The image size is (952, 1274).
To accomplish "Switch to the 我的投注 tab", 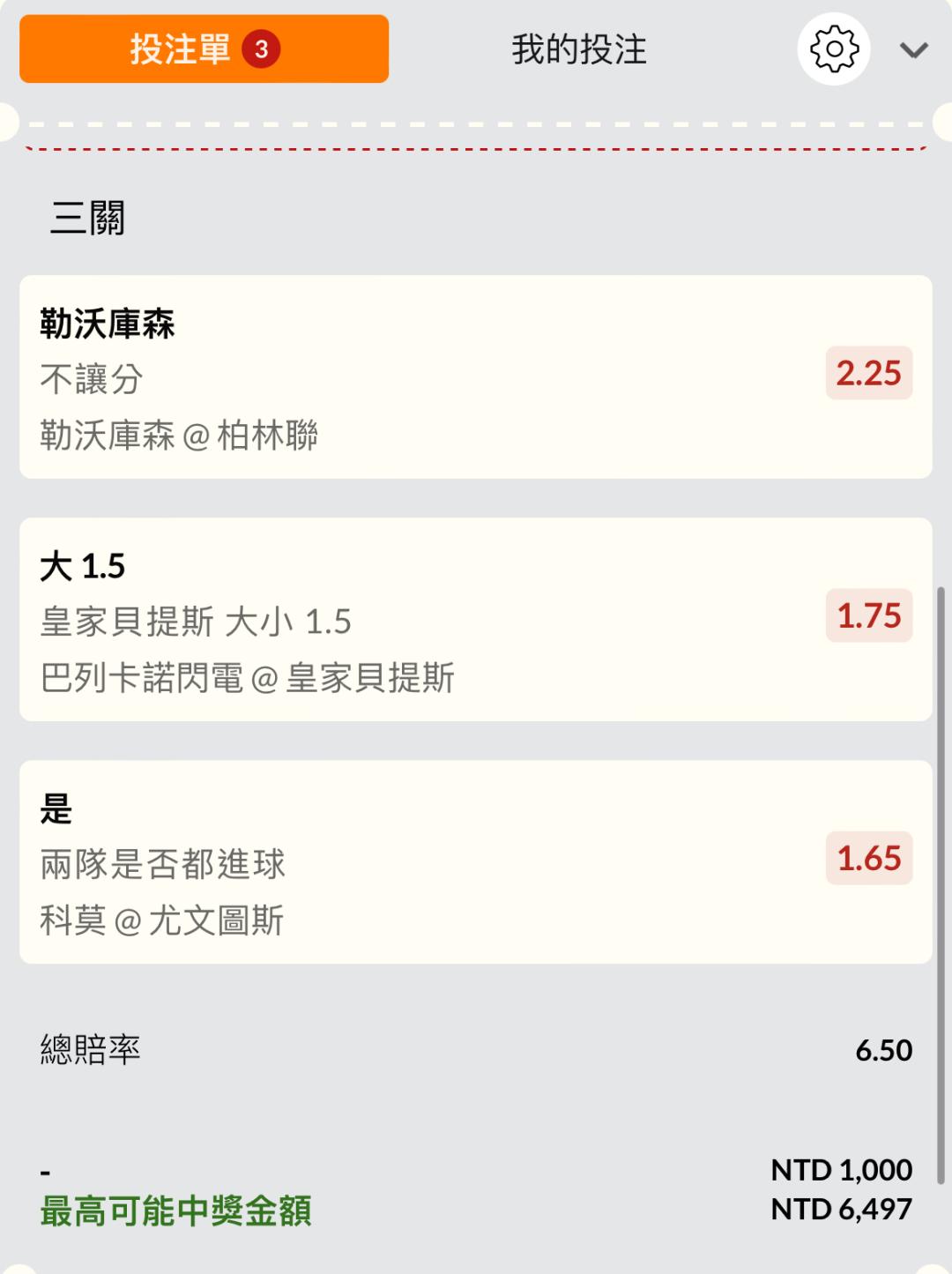I will [x=579, y=49].
